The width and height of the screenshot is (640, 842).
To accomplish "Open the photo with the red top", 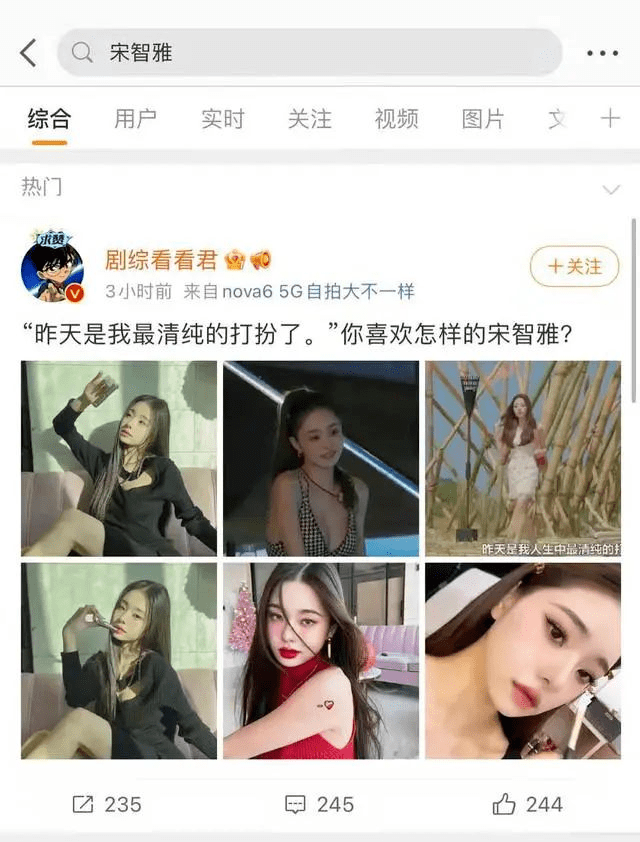I will tap(320, 660).
